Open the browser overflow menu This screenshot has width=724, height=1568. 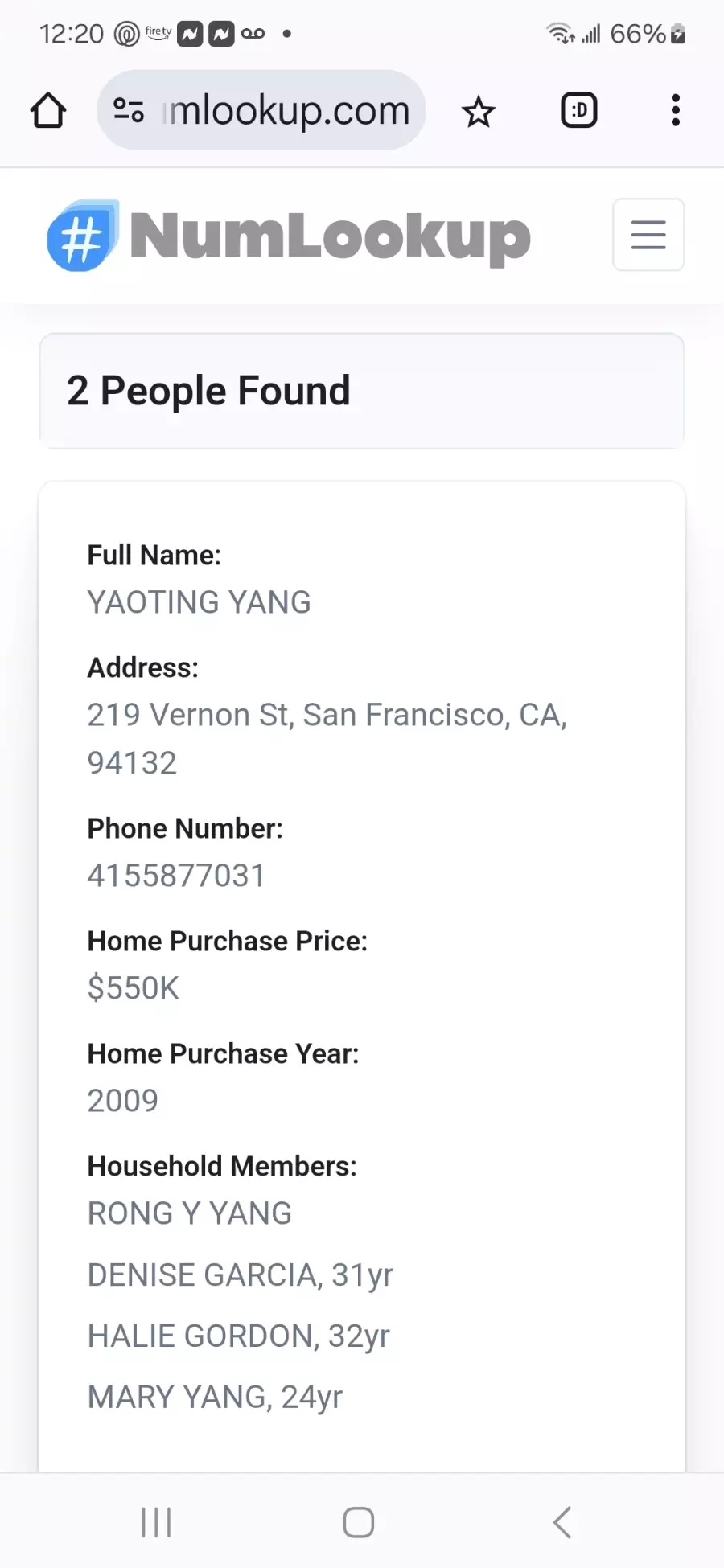coord(676,110)
